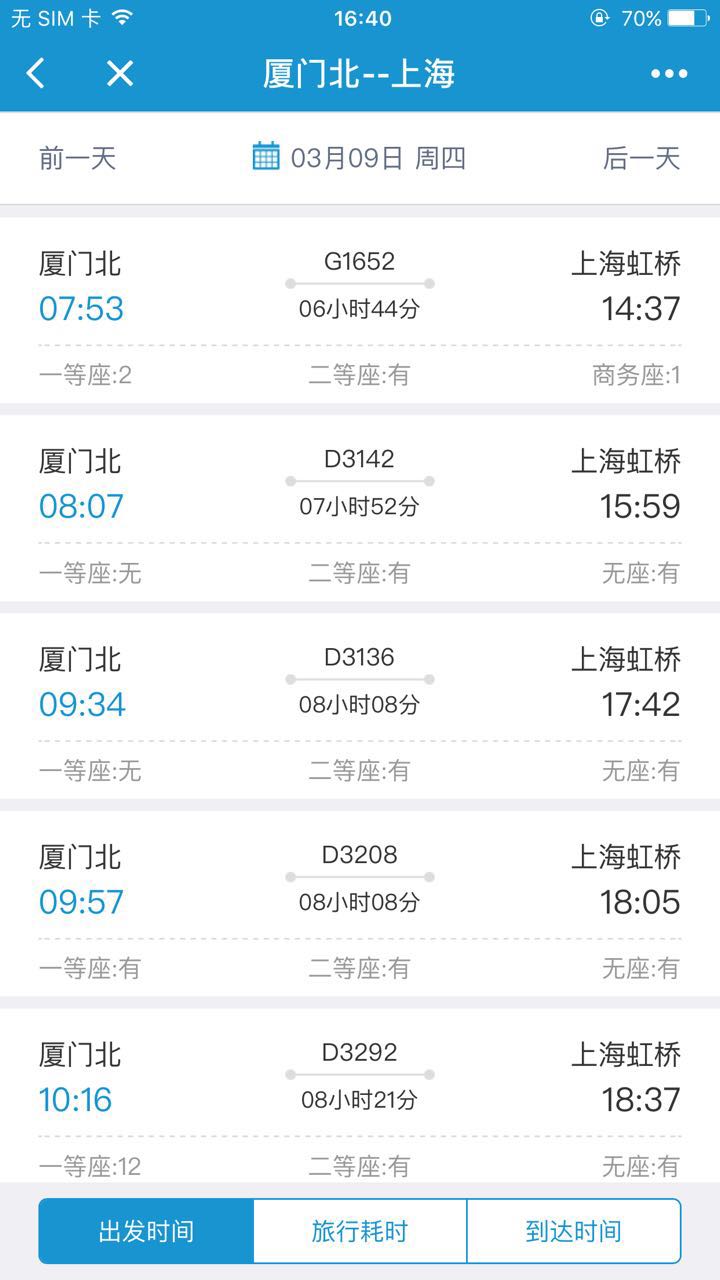Screen dimensions: 720x1280
Task: Open train D3136 departing 09:34
Action: 360,706
